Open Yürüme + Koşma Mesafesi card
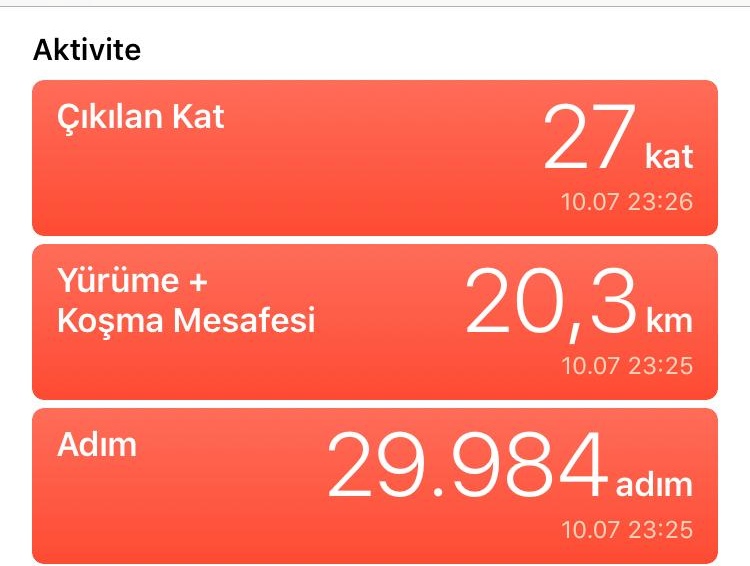 [374, 322]
